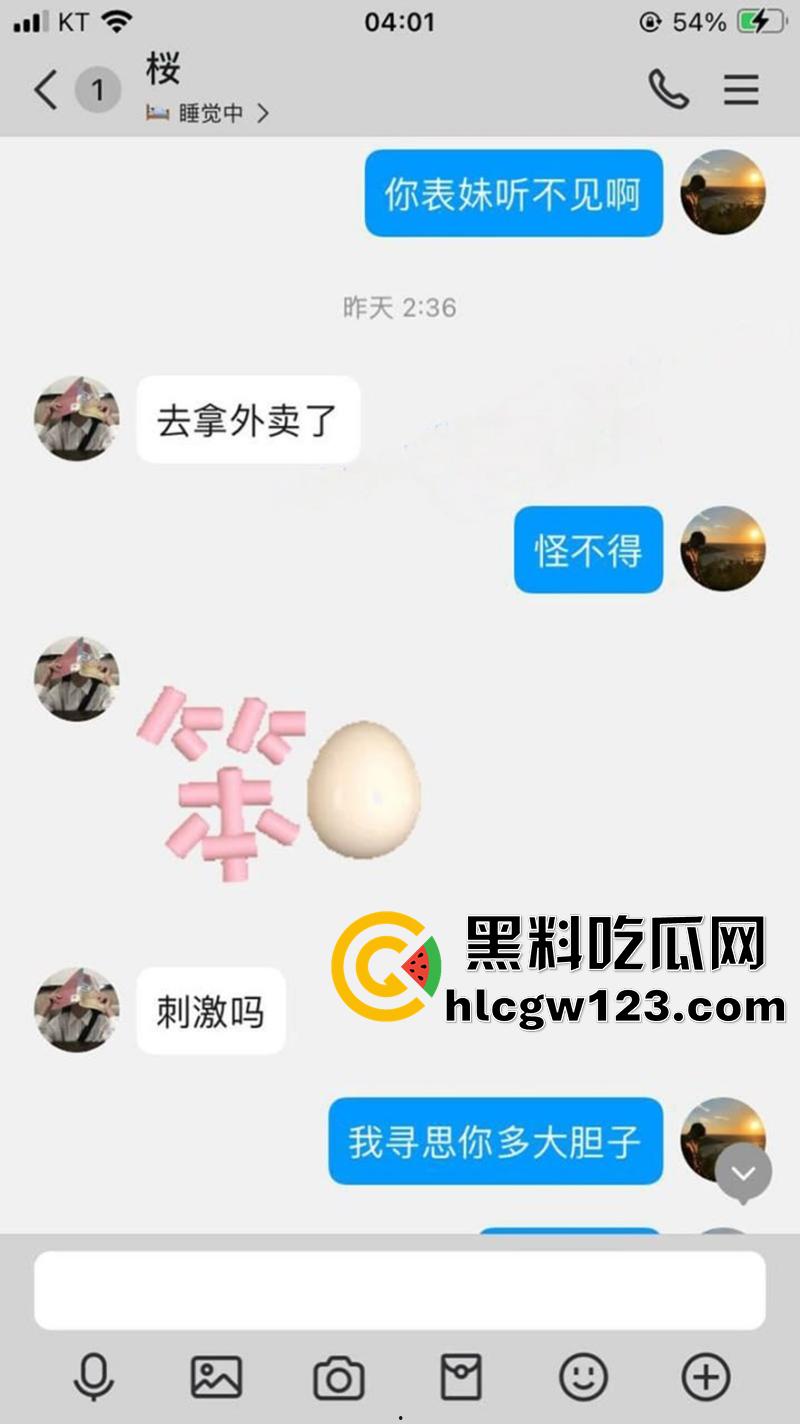
Task: Open more options with the plus icon
Action: pos(707,1376)
